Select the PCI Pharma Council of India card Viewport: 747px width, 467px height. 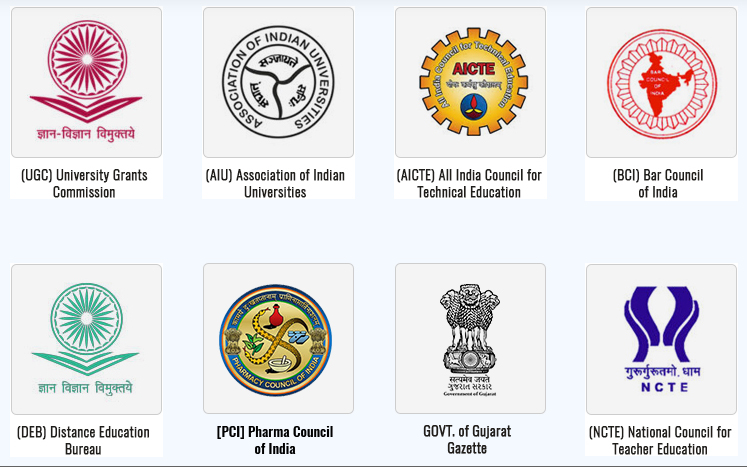tap(277, 339)
